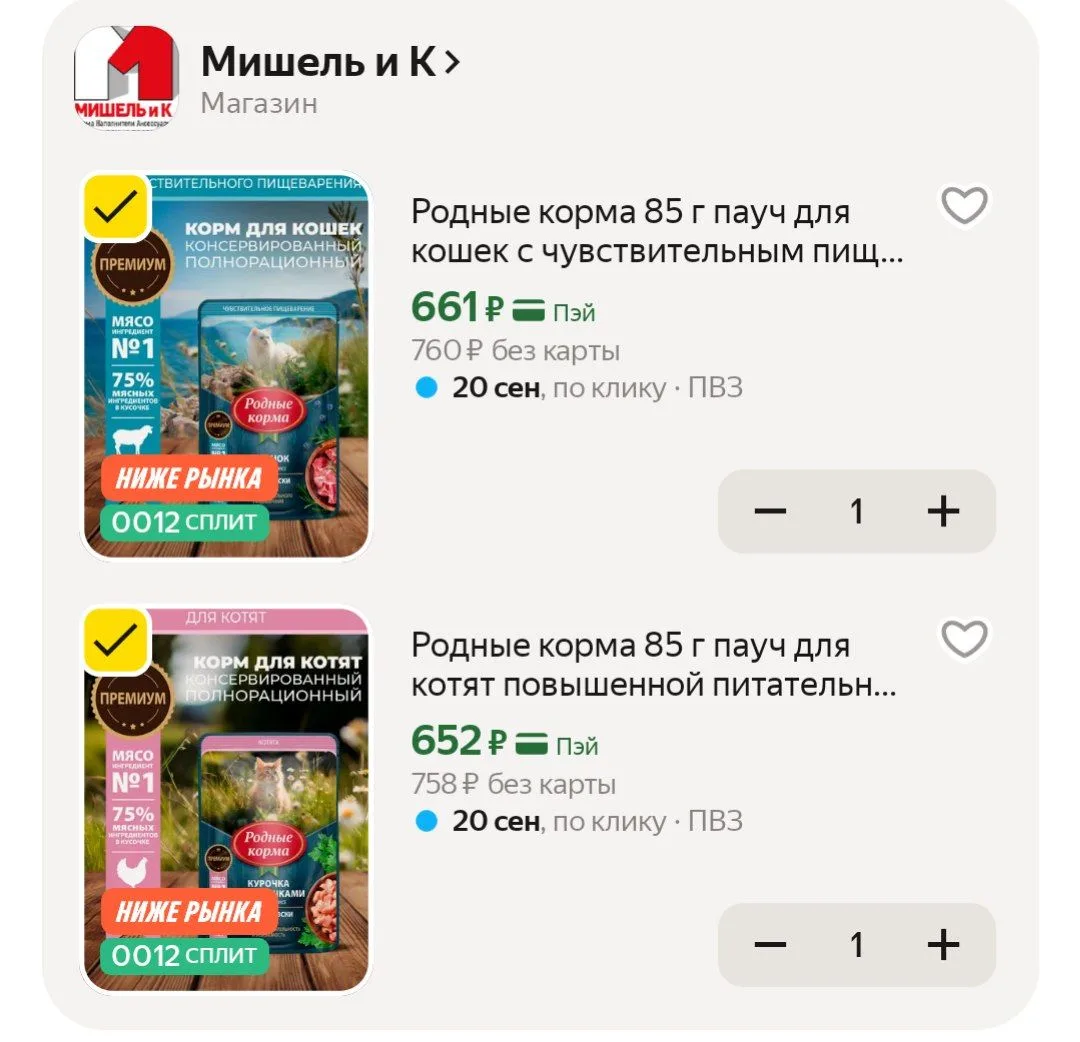Add the kitten food pouch to favorites
The height and width of the screenshot is (1042, 1080).
coord(964,638)
